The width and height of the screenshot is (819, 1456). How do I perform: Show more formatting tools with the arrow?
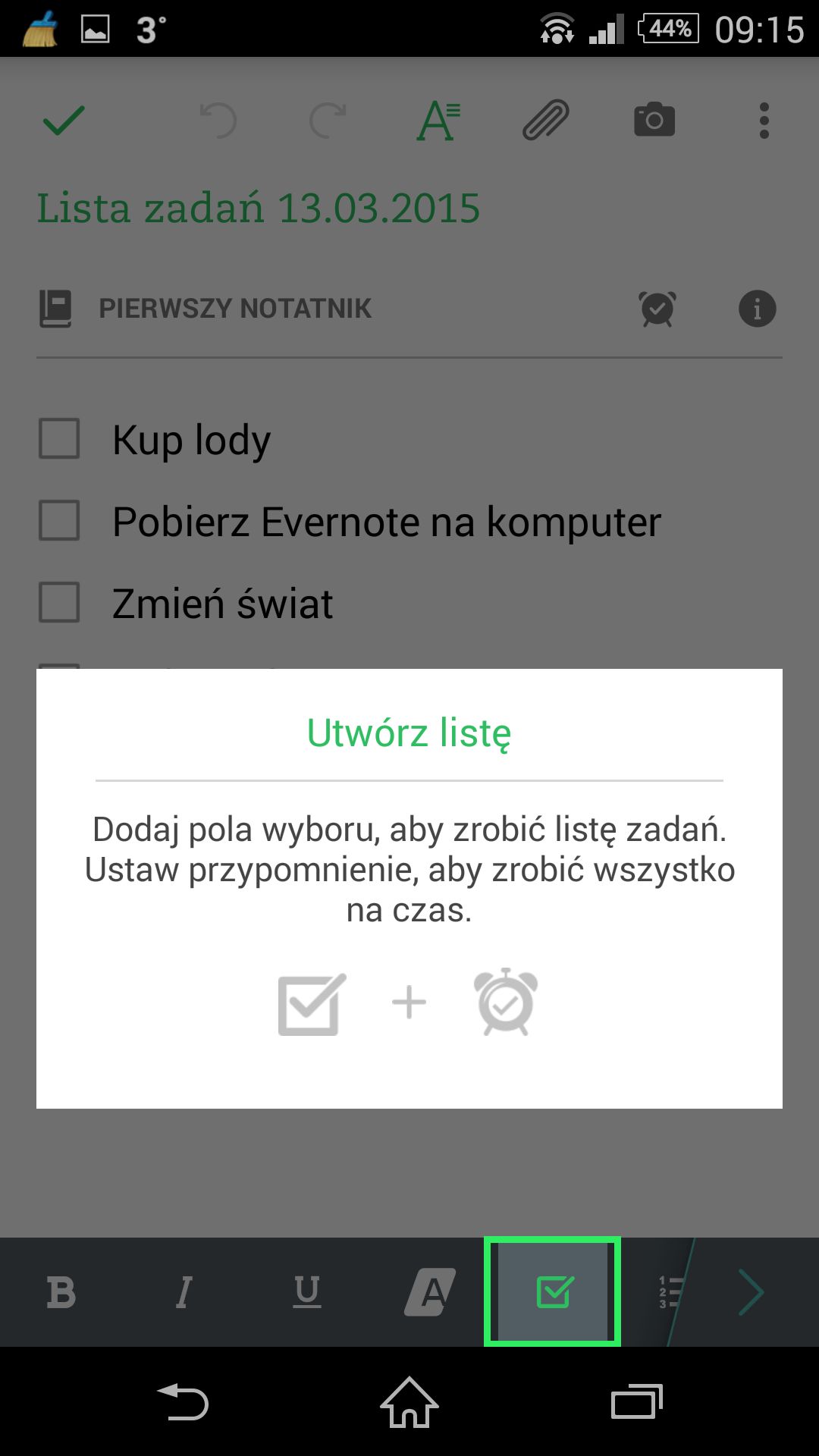[x=752, y=1292]
